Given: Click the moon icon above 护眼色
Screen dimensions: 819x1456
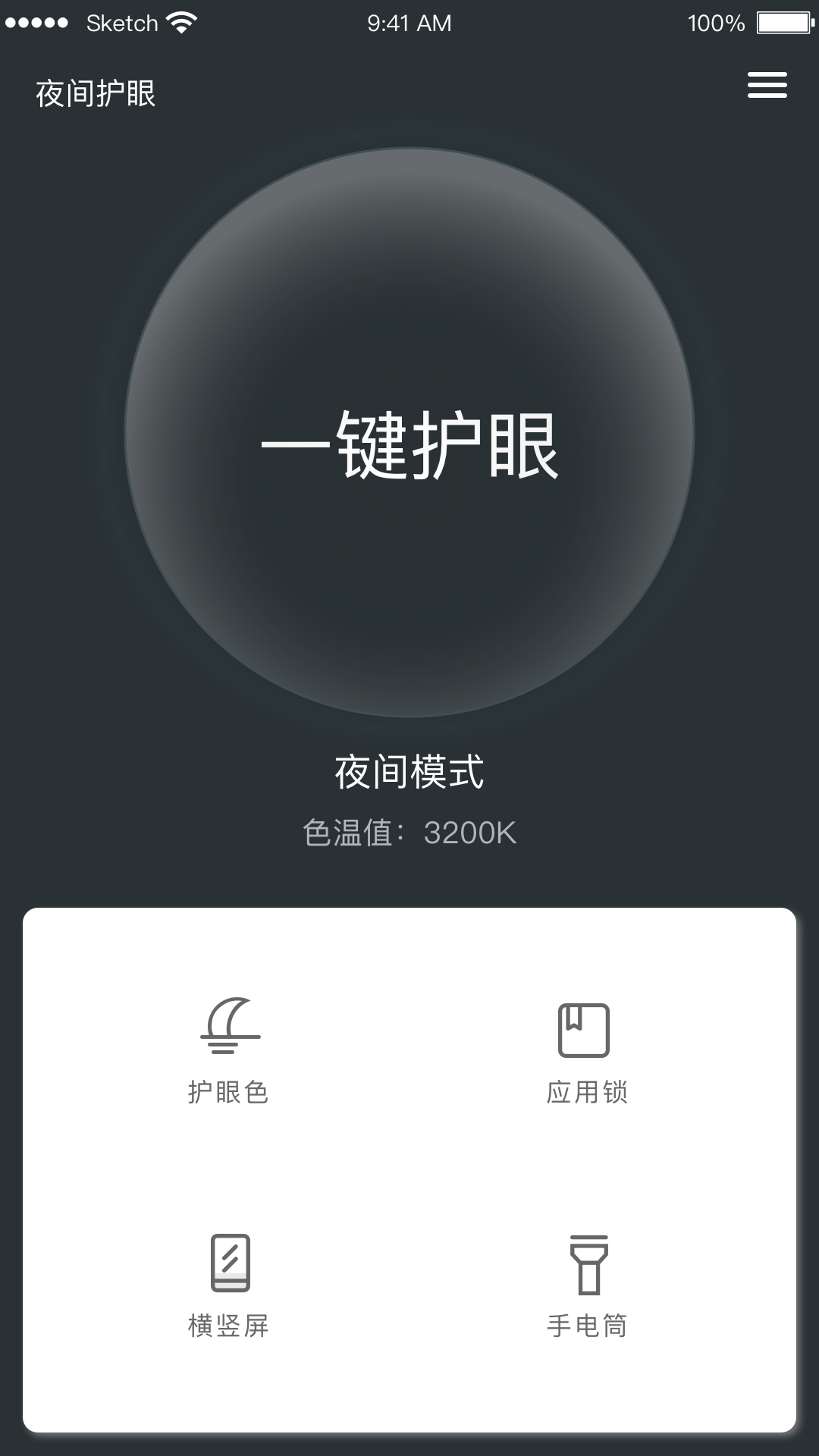Looking at the screenshot, I should point(228,1024).
